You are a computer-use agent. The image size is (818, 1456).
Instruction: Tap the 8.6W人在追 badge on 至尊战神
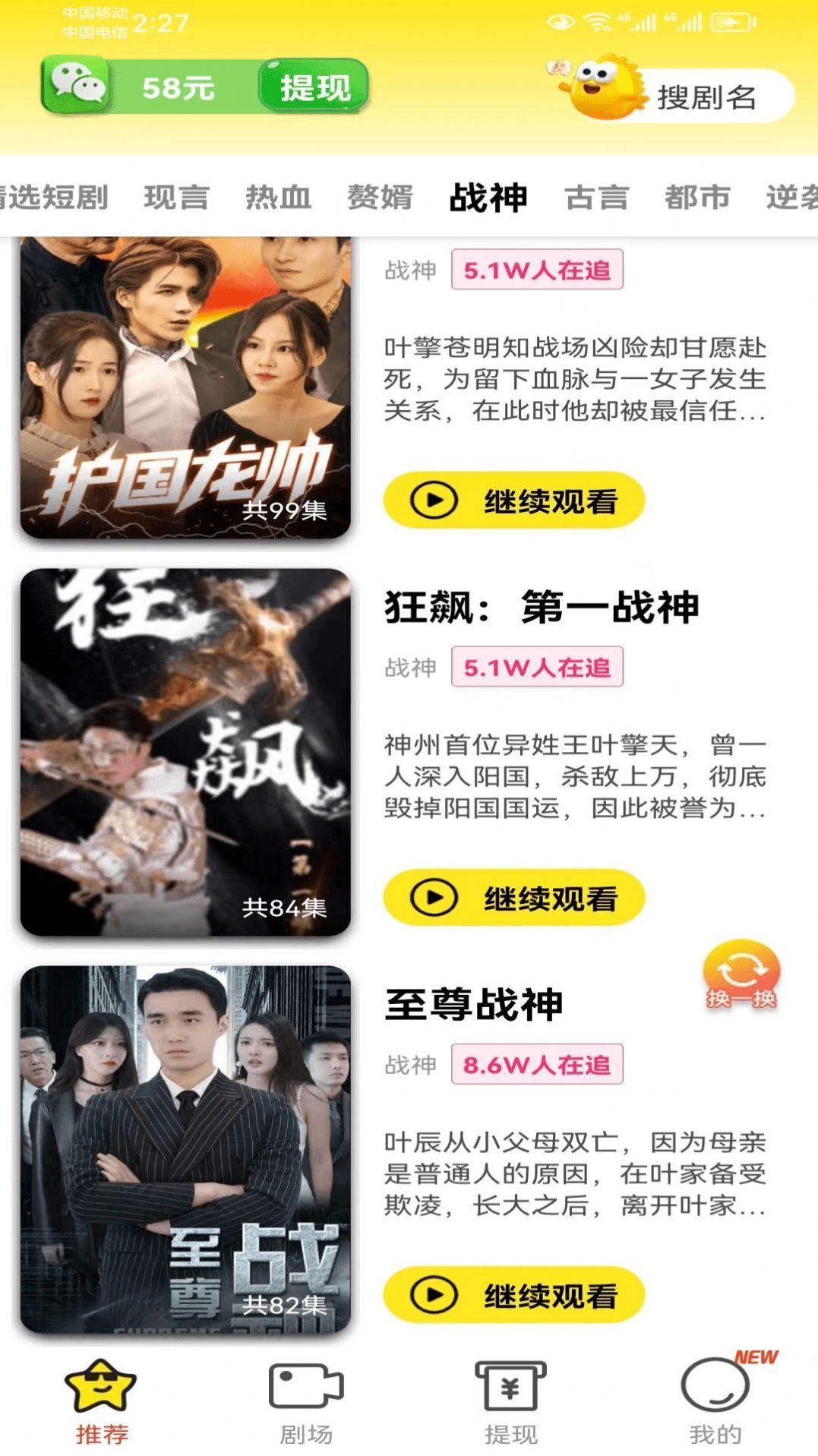(x=539, y=1066)
